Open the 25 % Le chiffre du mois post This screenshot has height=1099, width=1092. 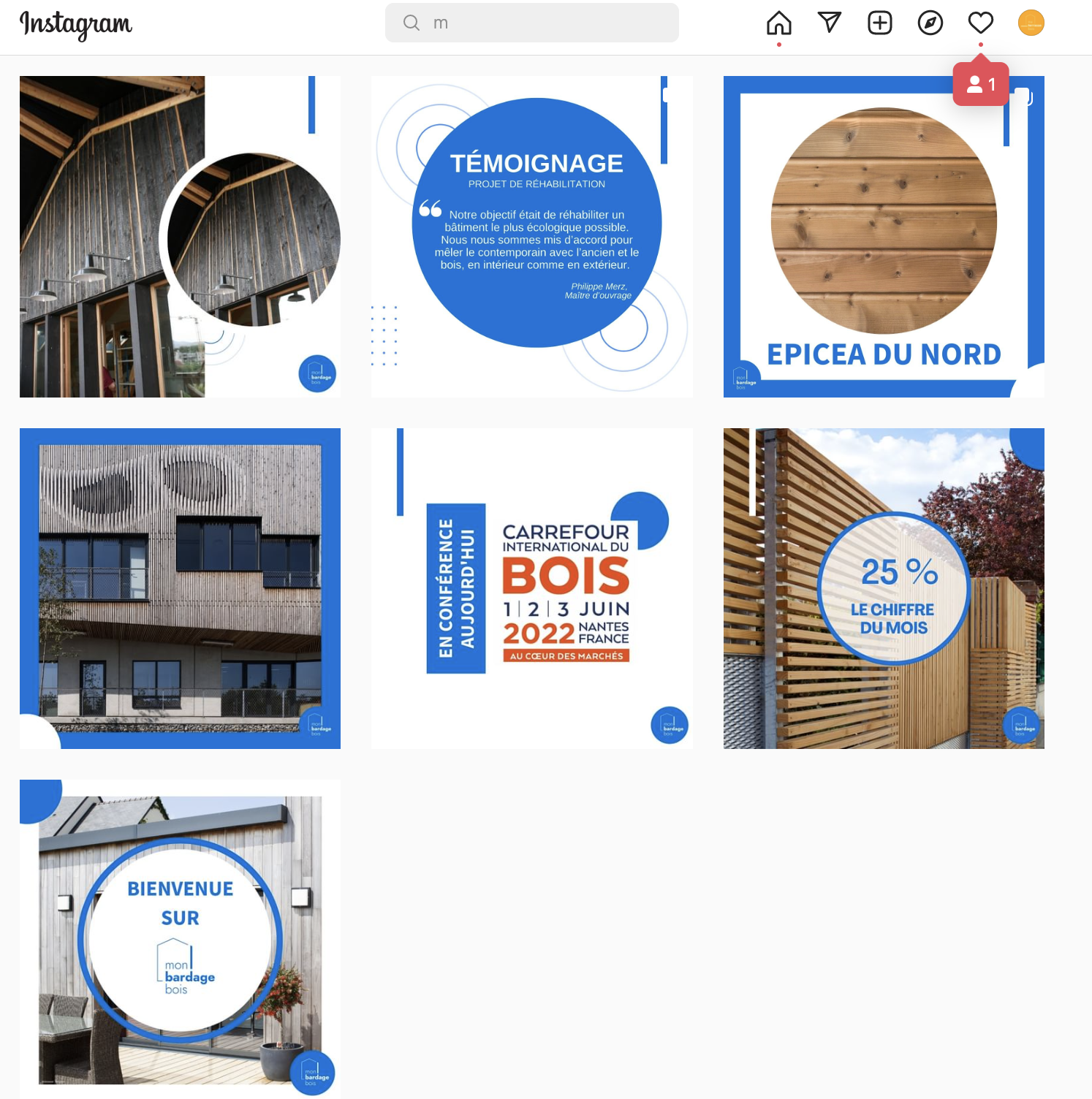point(883,588)
